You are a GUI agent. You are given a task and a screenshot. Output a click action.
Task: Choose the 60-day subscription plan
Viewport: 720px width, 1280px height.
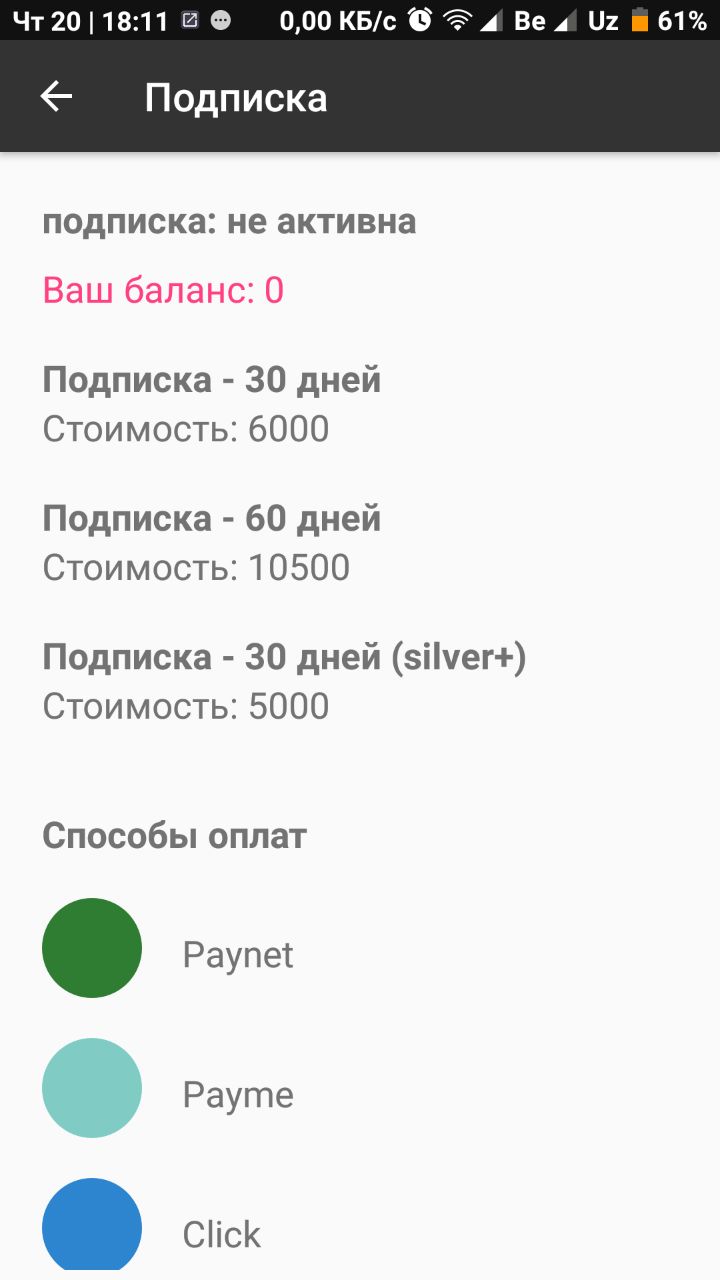point(360,543)
